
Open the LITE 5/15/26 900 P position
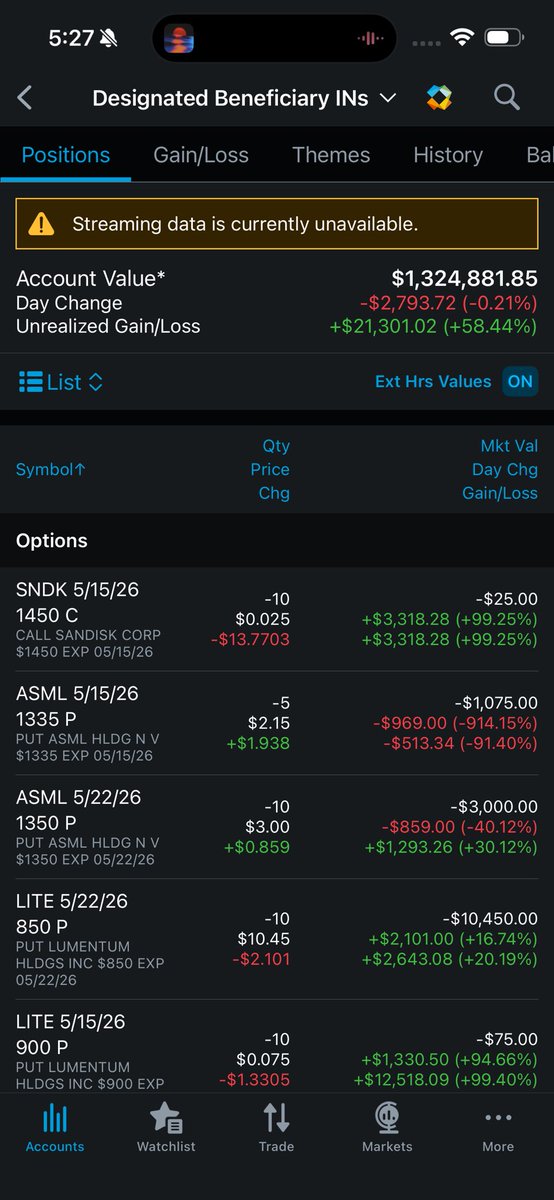click(277, 1047)
